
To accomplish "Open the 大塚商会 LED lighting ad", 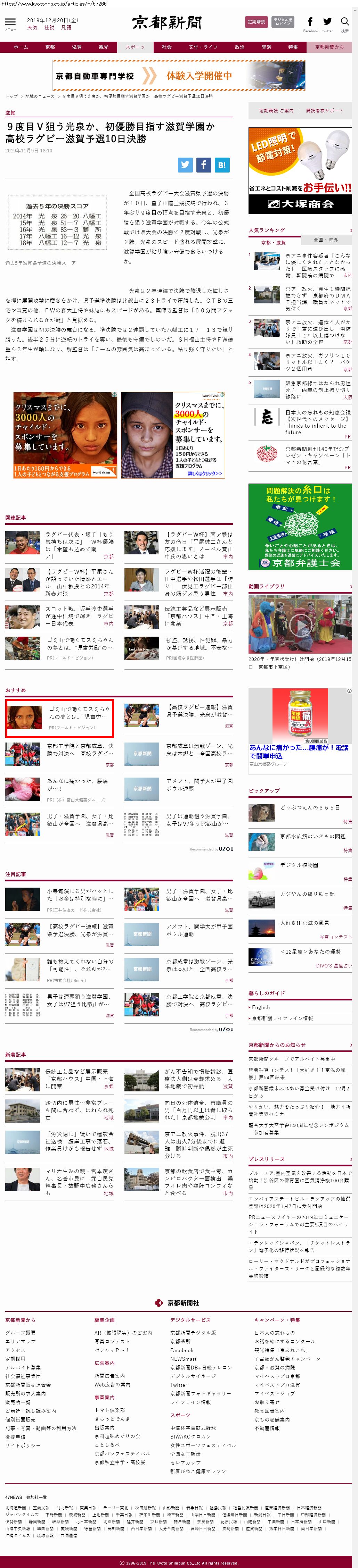I will click(x=300, y=170).
